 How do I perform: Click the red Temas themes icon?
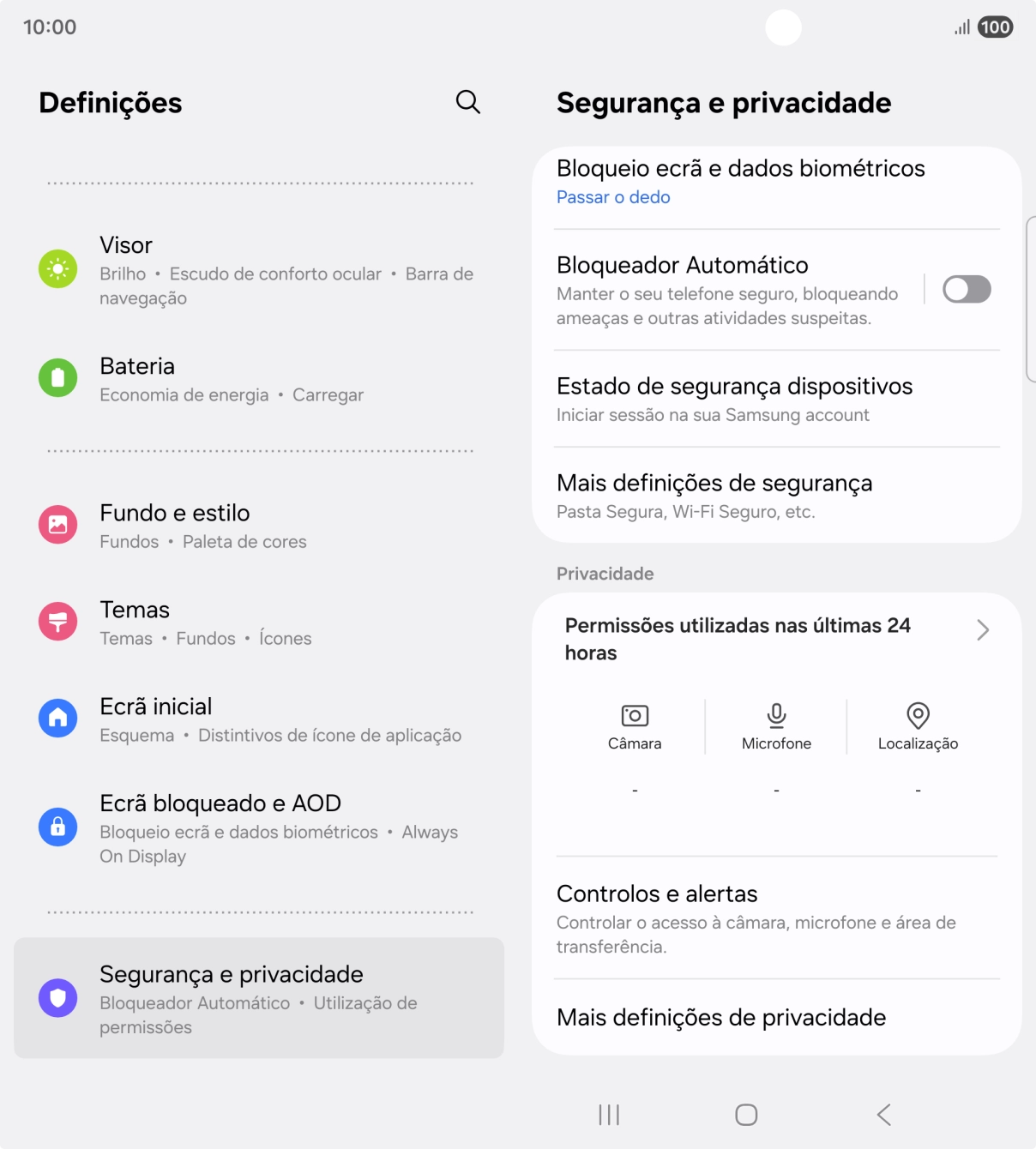click(x=57, y=622)
